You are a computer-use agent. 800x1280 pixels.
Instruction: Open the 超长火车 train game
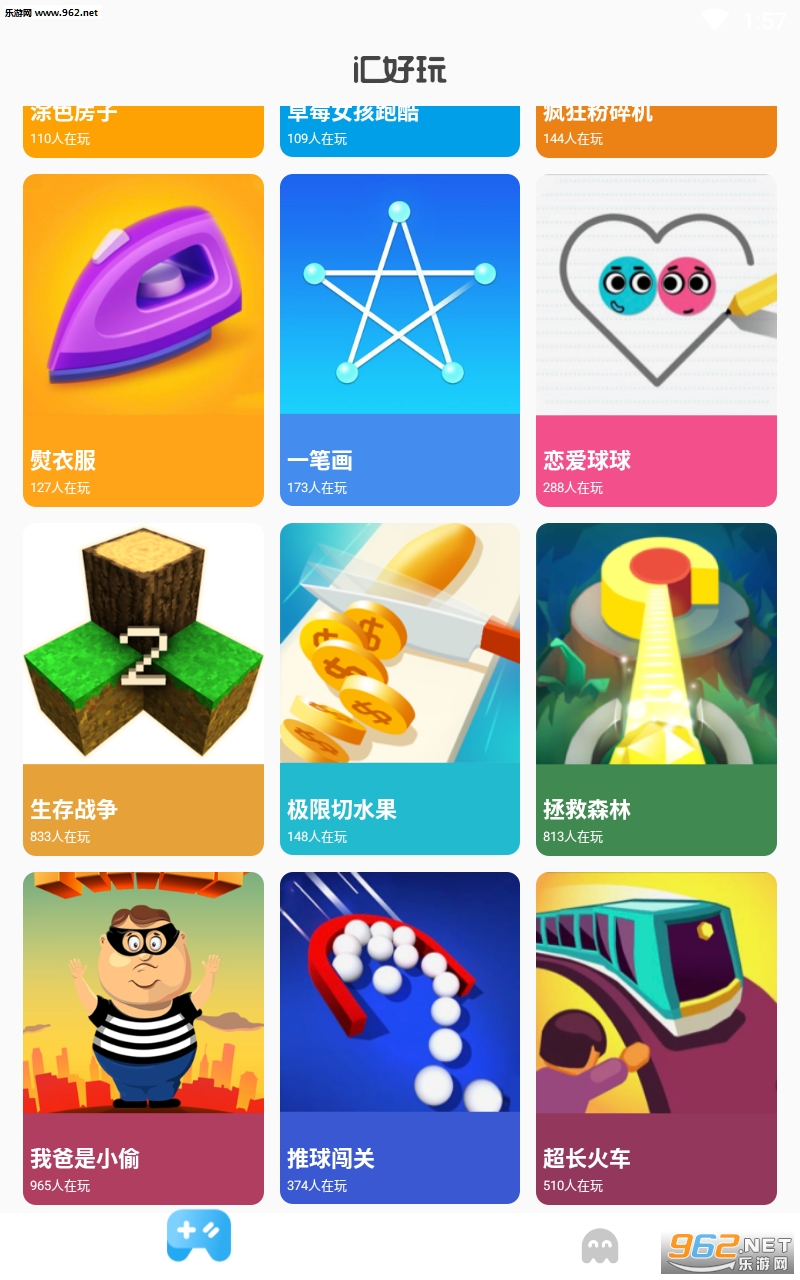[x=656, y=1038]
